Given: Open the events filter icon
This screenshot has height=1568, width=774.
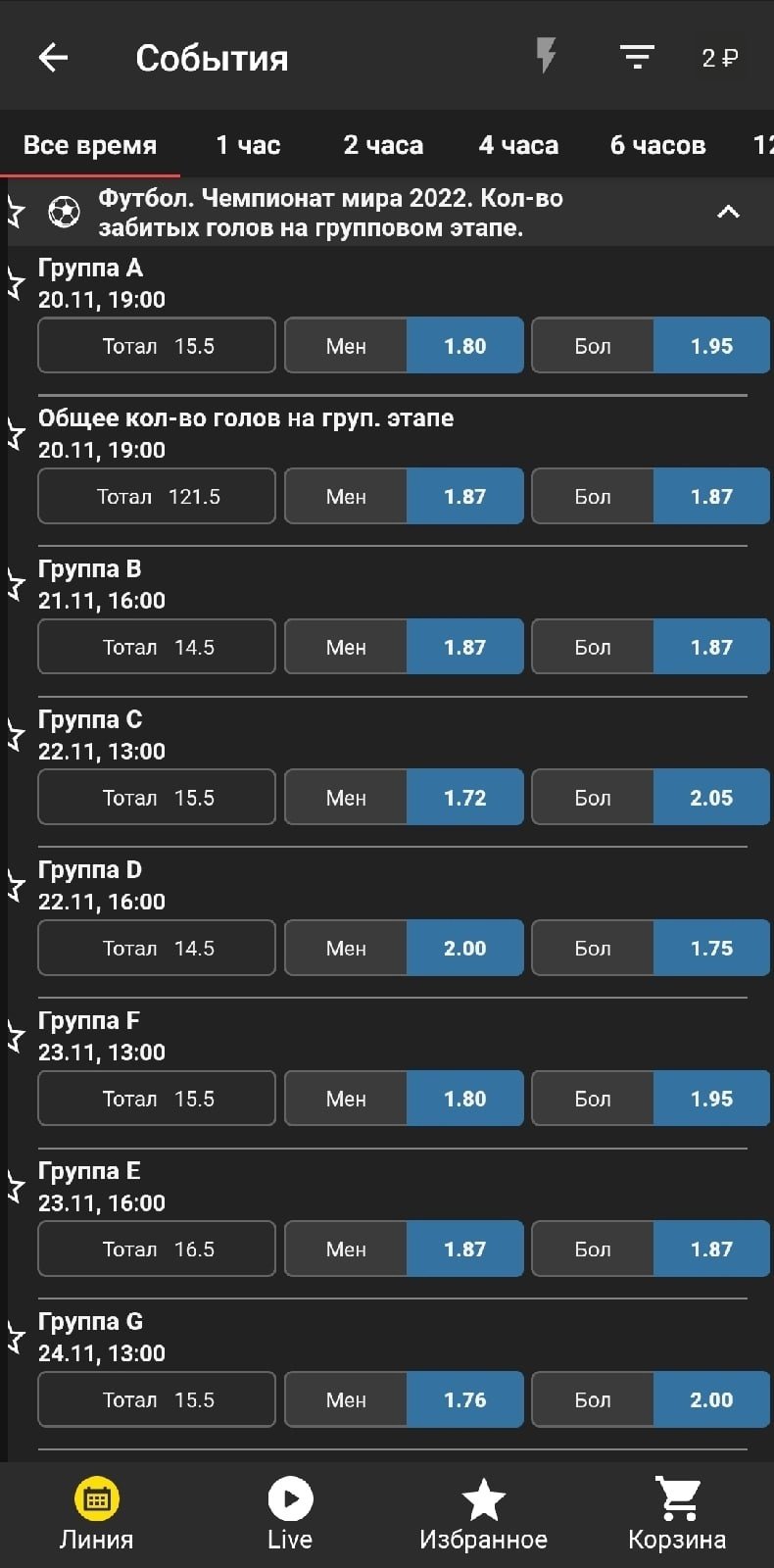Looking at the screenshot, I should click(x=637, y=58).
